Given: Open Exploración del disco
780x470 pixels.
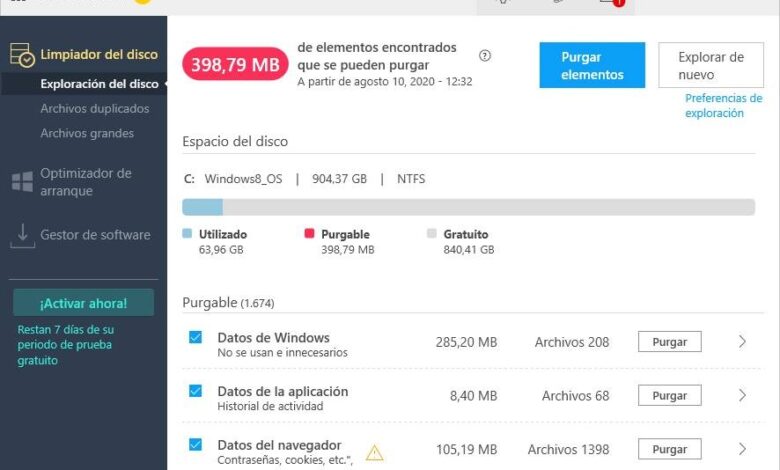Looking at the screenshot, I should (x=99, y=84).
